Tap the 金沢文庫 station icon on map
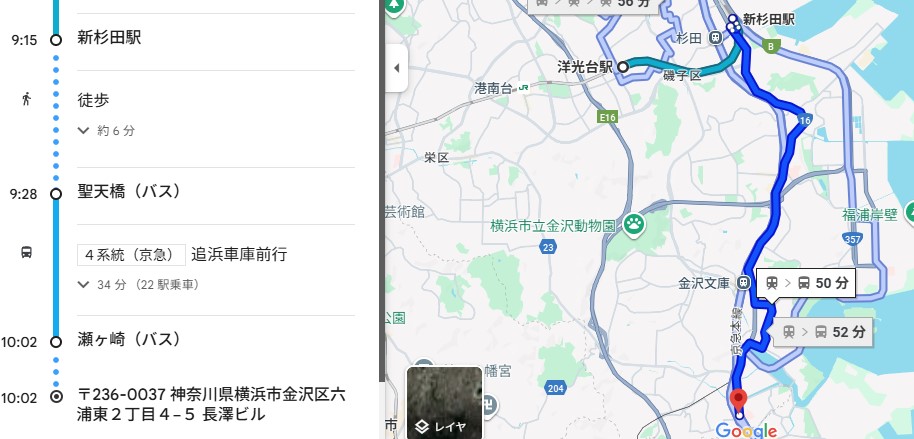 pos(743,283)
